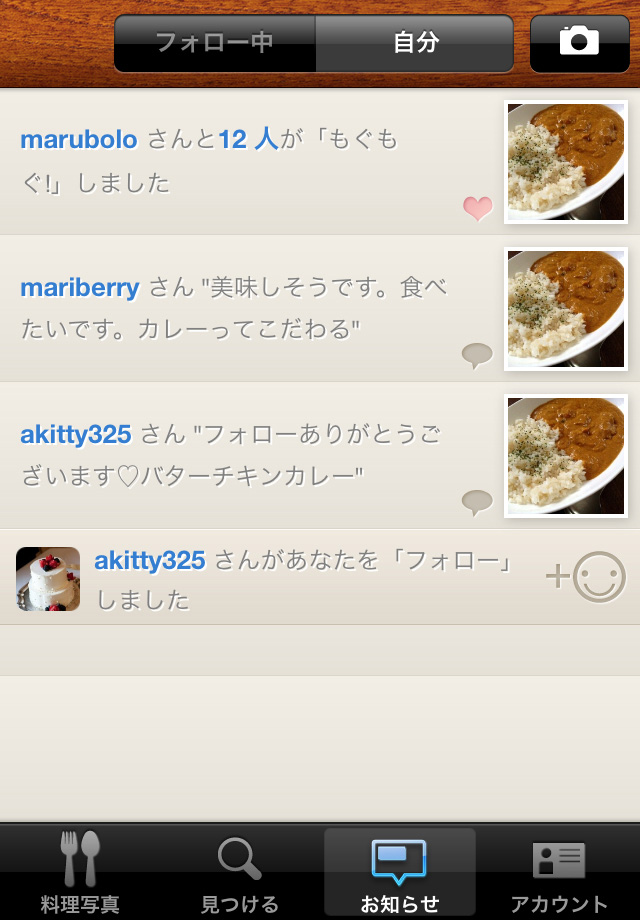The width and height of the screenshot is (640, 920).
Task: Open the curry photo beside mariberry's comment
Action: pos(565,309)
